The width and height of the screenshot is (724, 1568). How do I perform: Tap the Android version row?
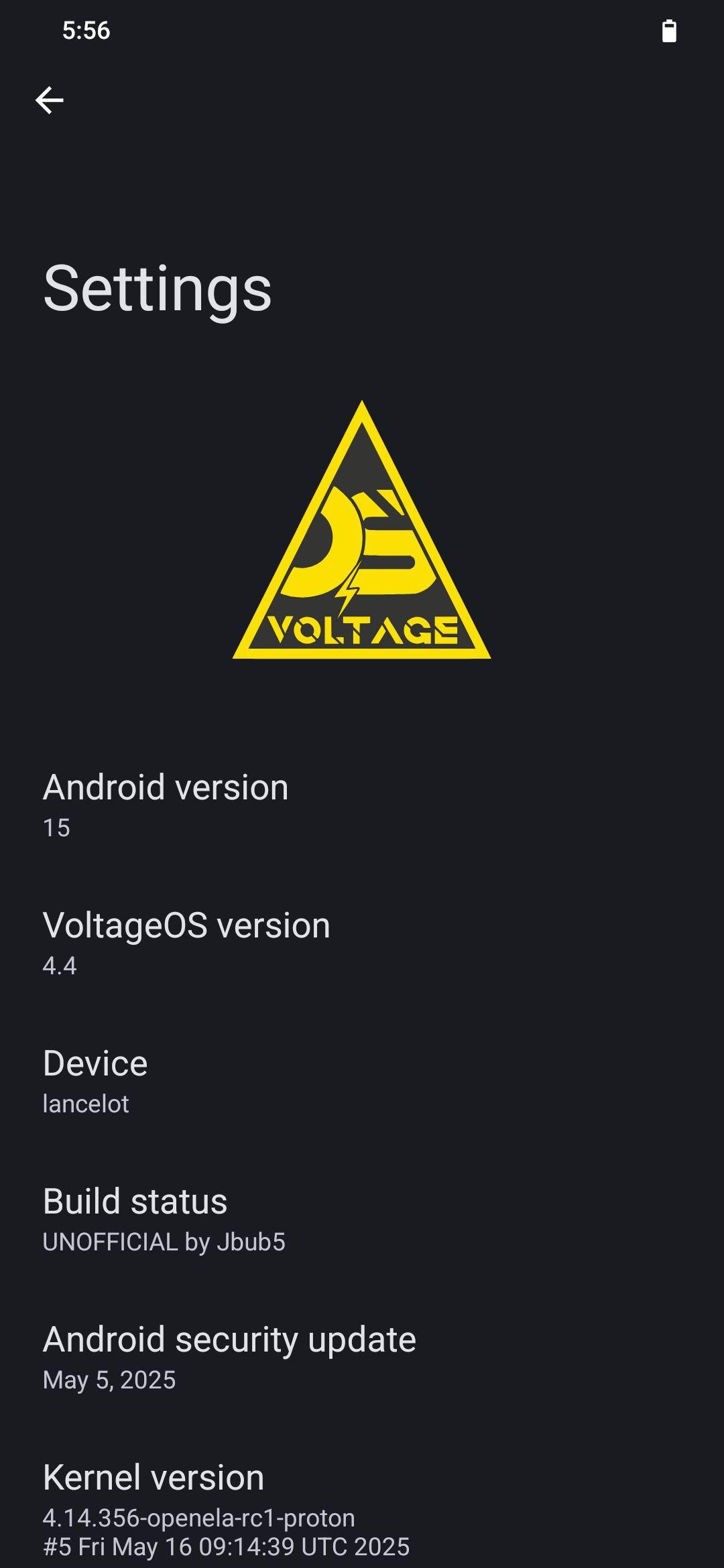[362, 805]
